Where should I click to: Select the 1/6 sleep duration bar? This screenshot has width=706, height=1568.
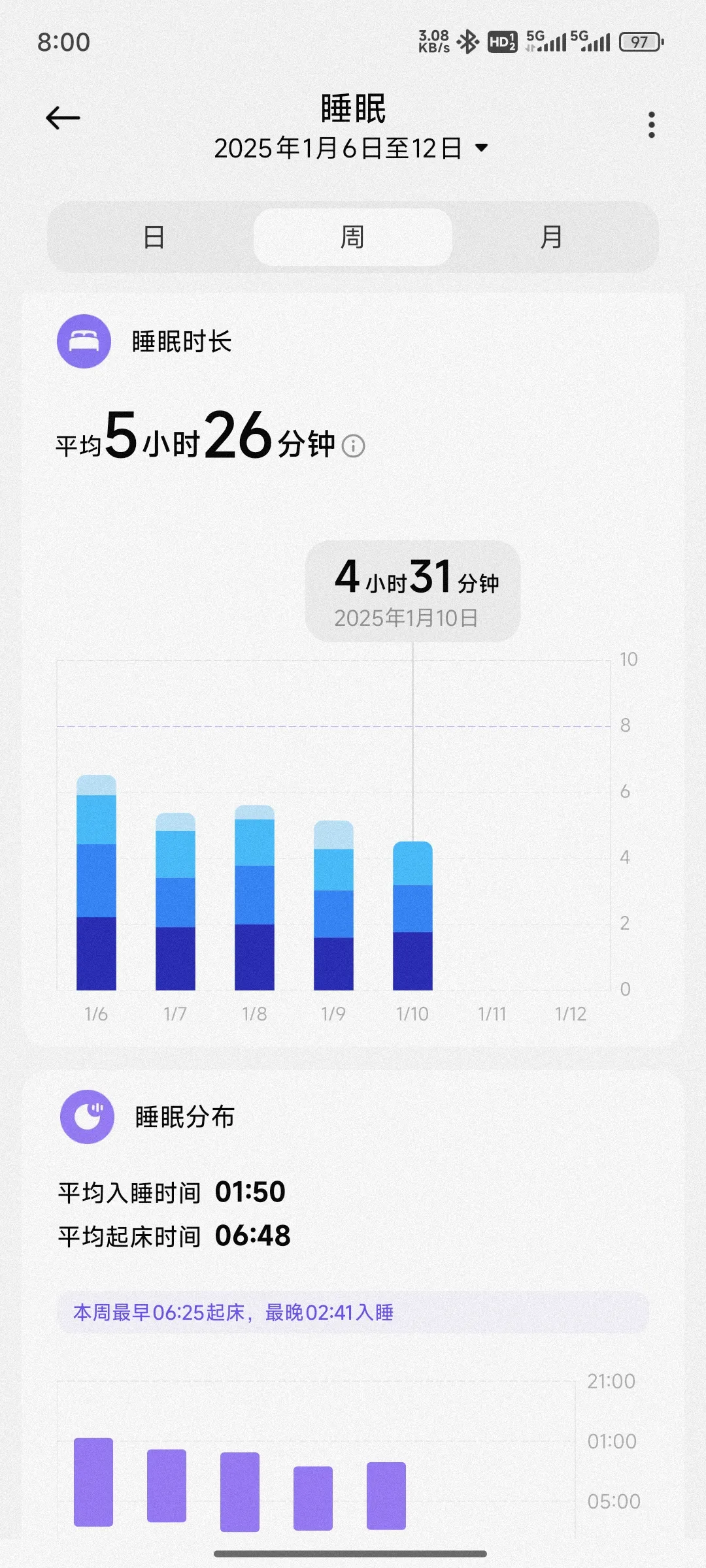pyautogui.click(x=96, y=882)
